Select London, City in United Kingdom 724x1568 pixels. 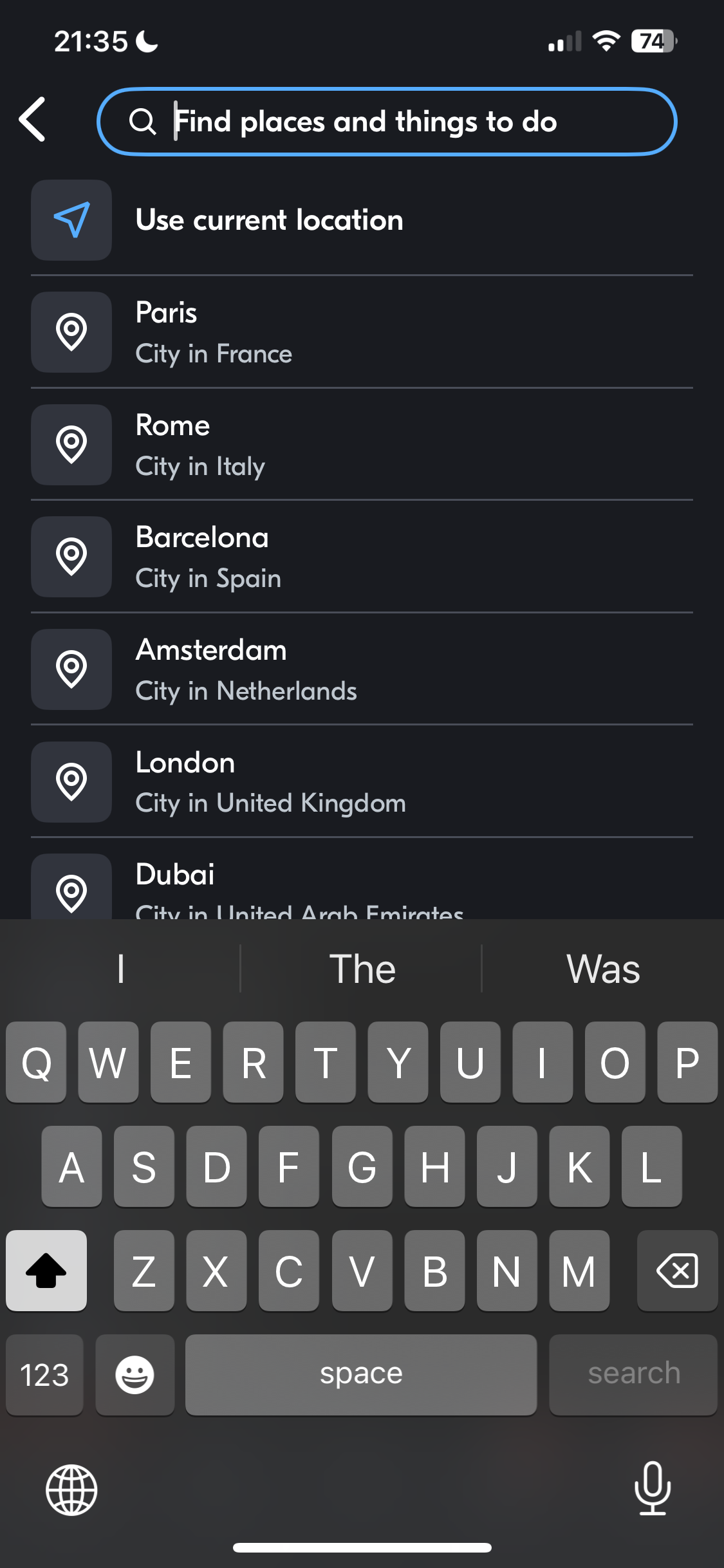[360, 781]
